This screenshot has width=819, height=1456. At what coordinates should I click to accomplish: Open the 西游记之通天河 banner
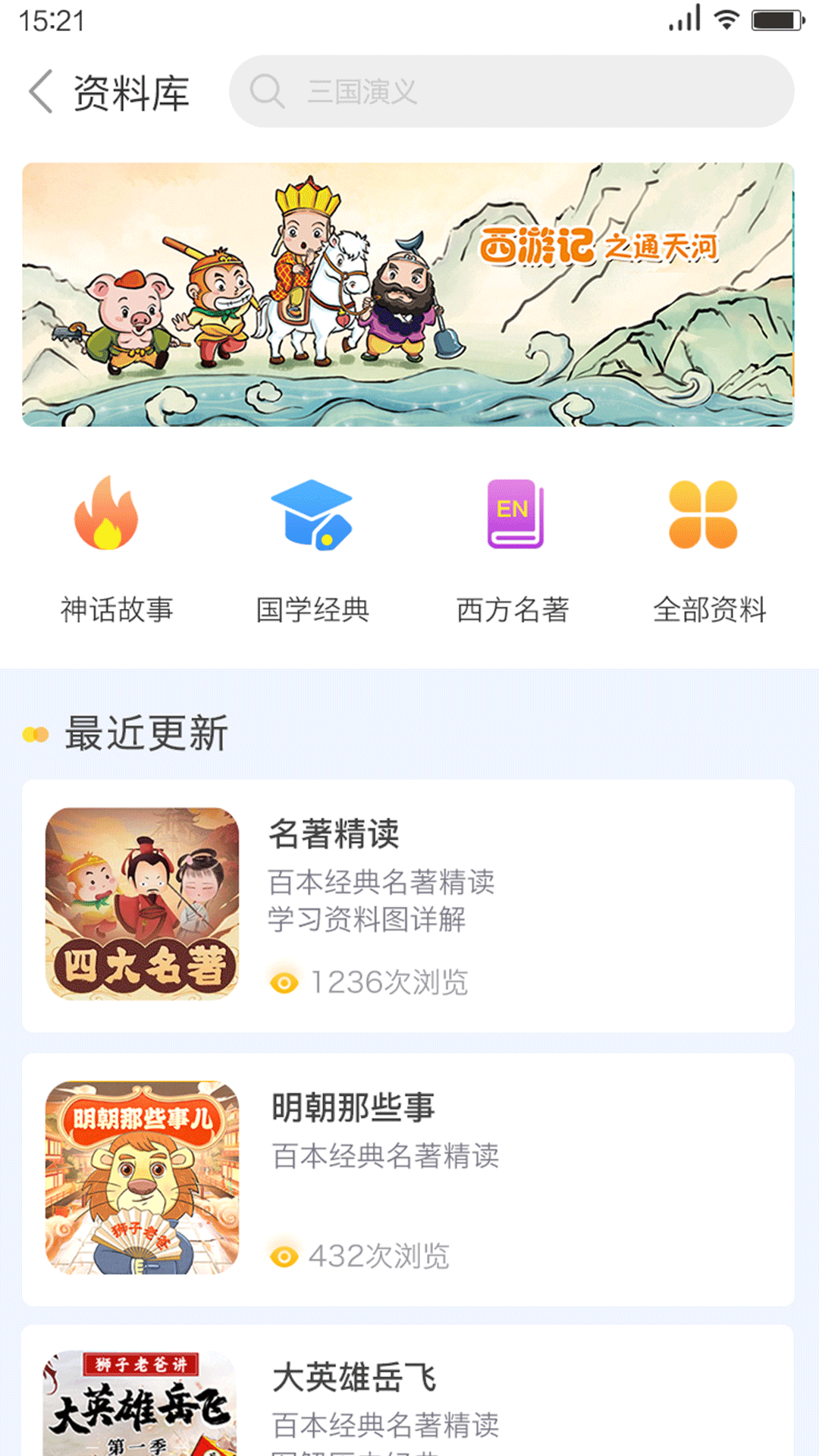click(x=409, y=294)
